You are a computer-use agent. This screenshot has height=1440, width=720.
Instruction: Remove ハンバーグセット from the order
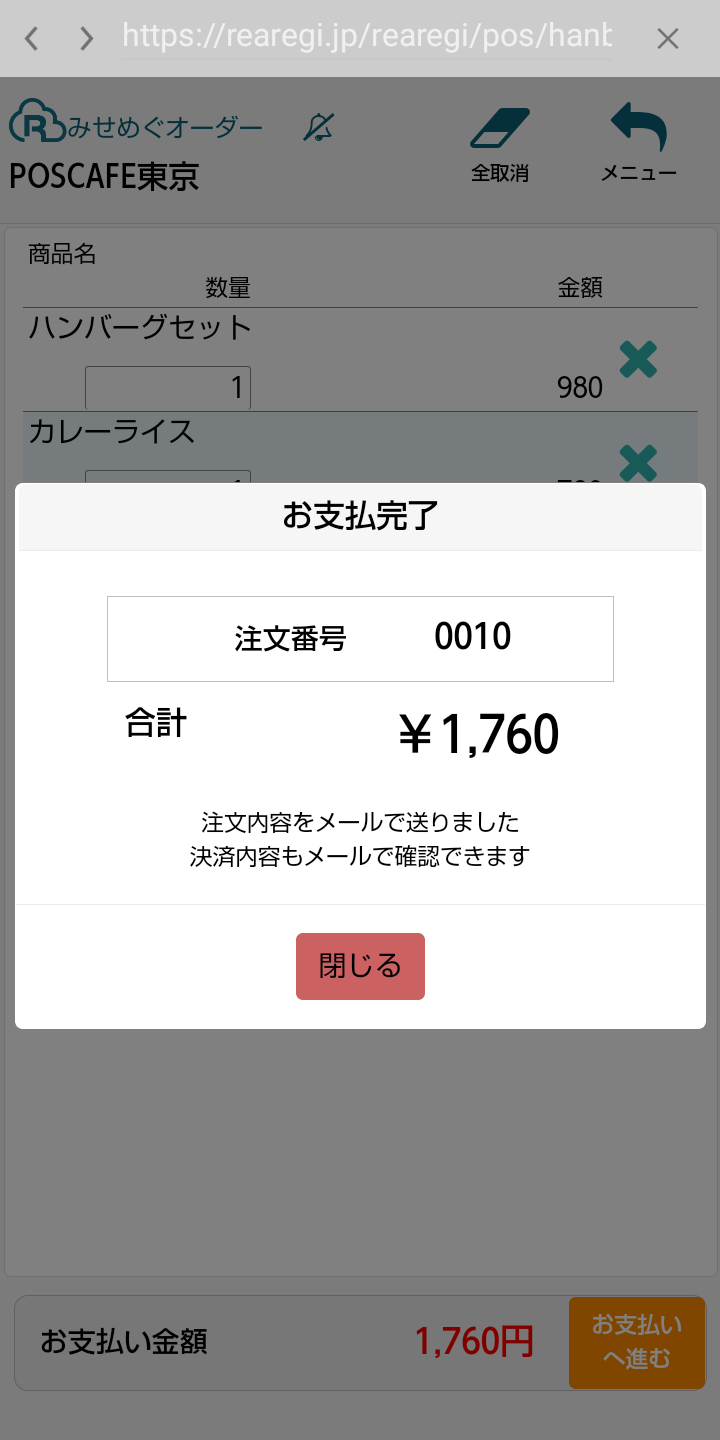point(638,360)
